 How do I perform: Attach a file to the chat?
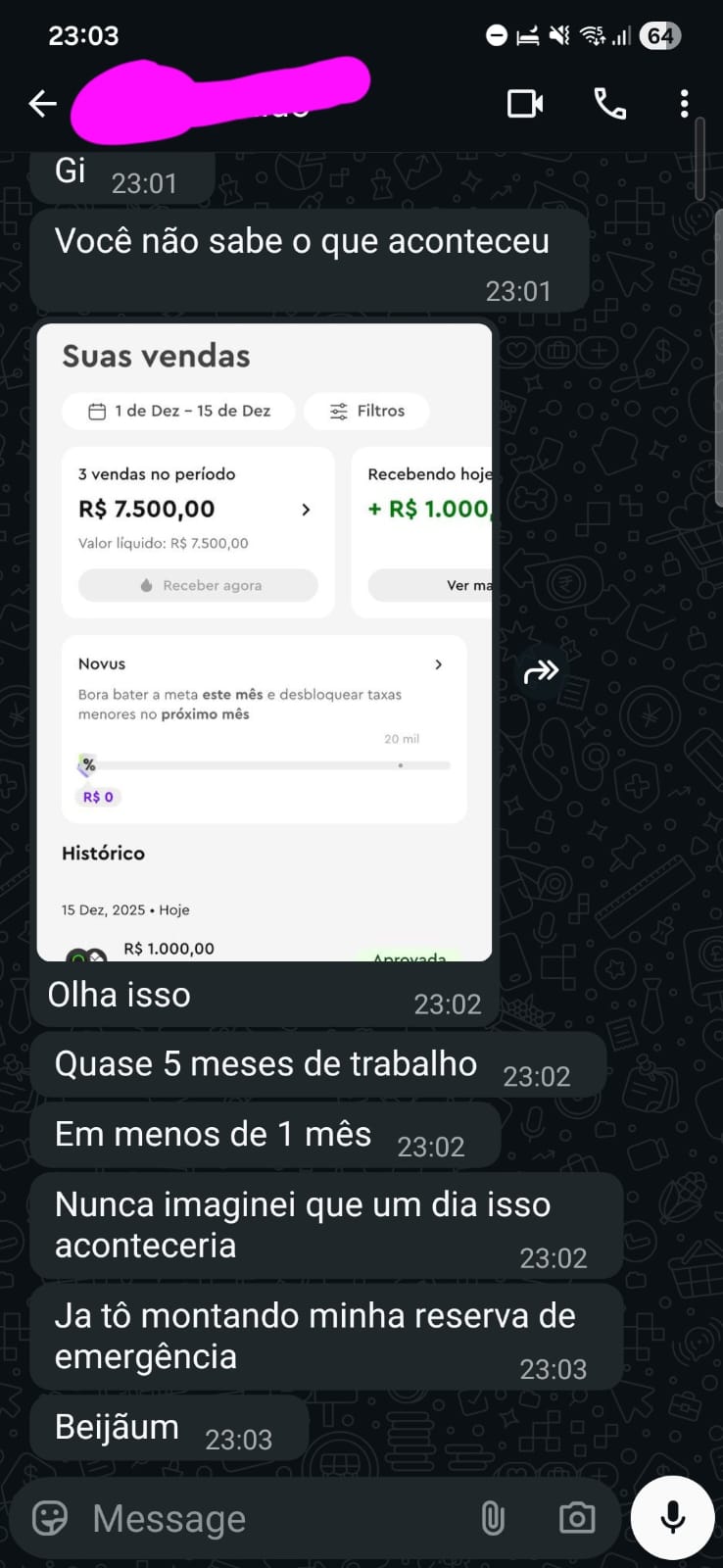click(x=493, y=1518)
